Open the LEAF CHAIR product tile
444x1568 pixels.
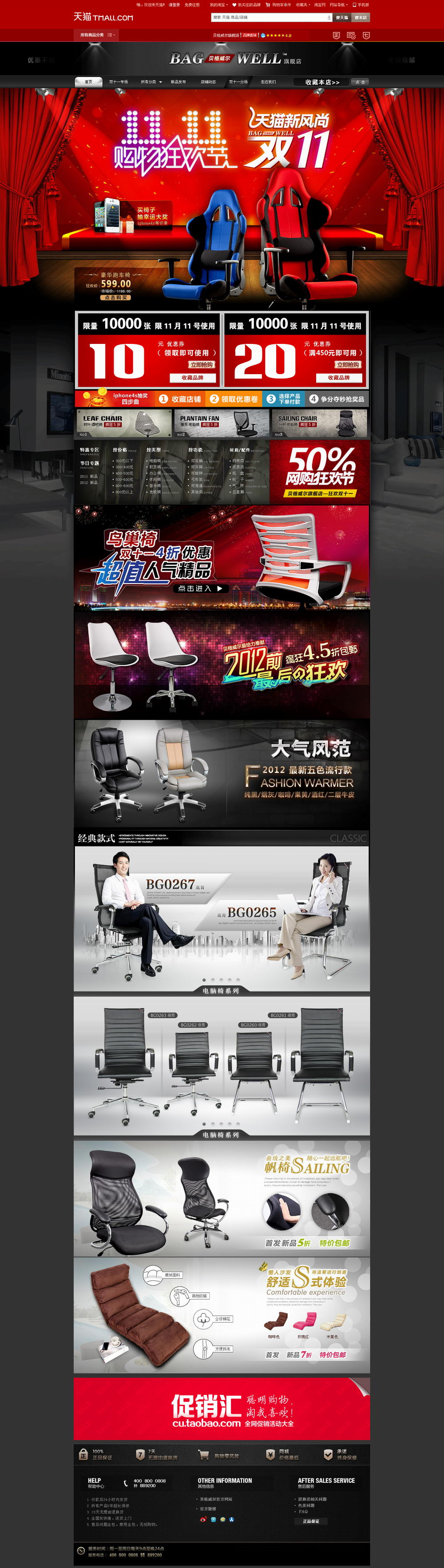(x=123, y=423)
